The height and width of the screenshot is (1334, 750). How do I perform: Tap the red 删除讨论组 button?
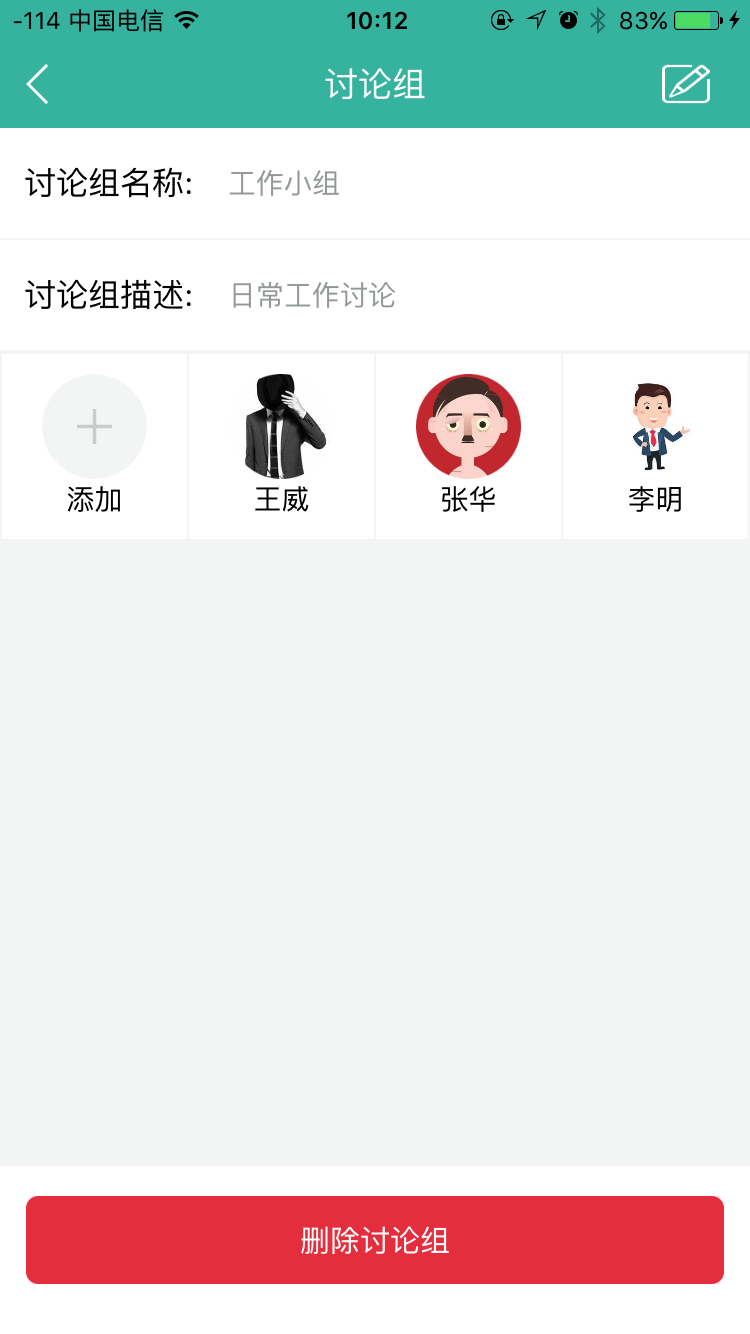click(x=375, y=1240)
